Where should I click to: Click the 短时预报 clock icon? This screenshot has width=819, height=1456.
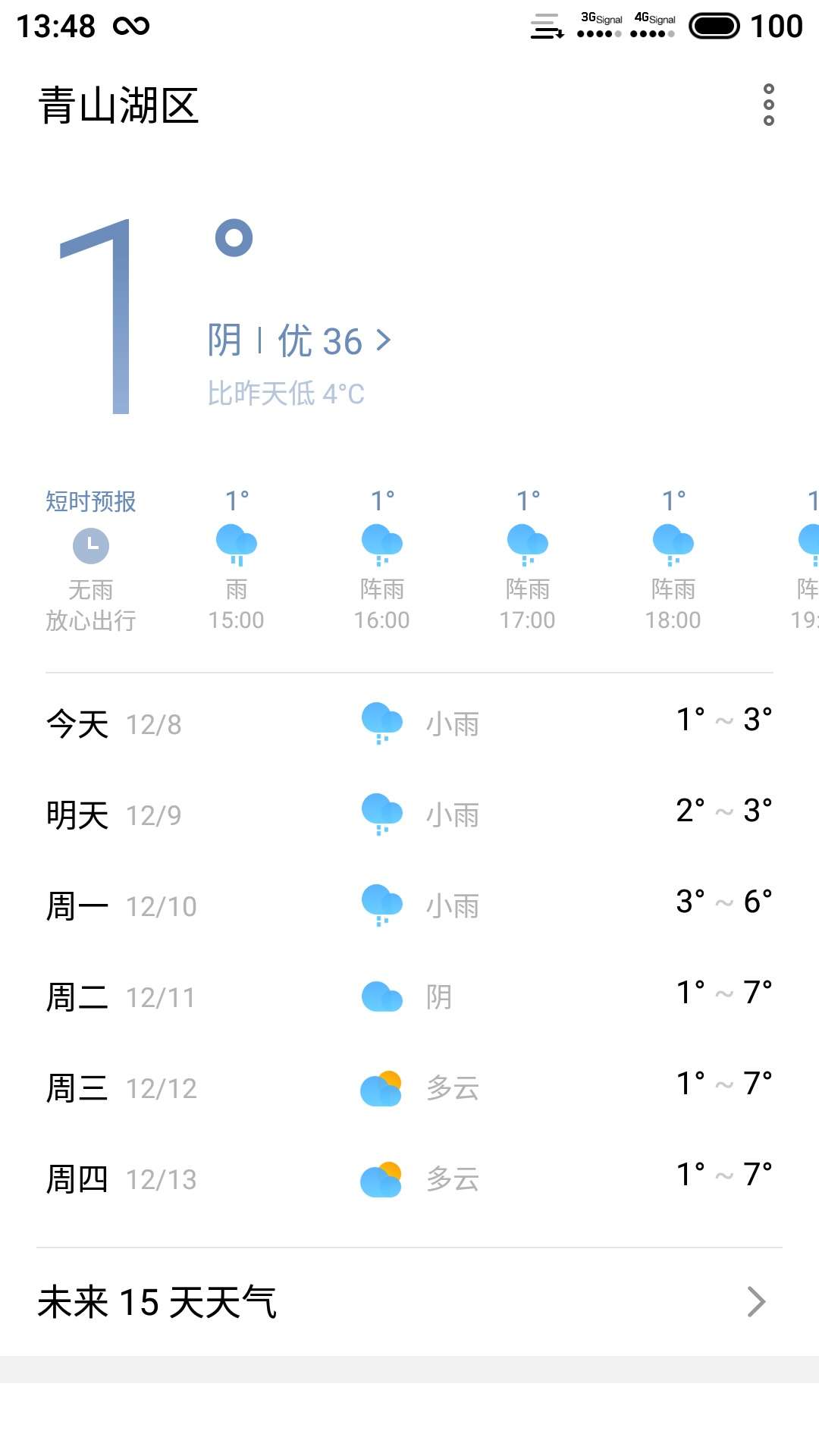[90, 545]
